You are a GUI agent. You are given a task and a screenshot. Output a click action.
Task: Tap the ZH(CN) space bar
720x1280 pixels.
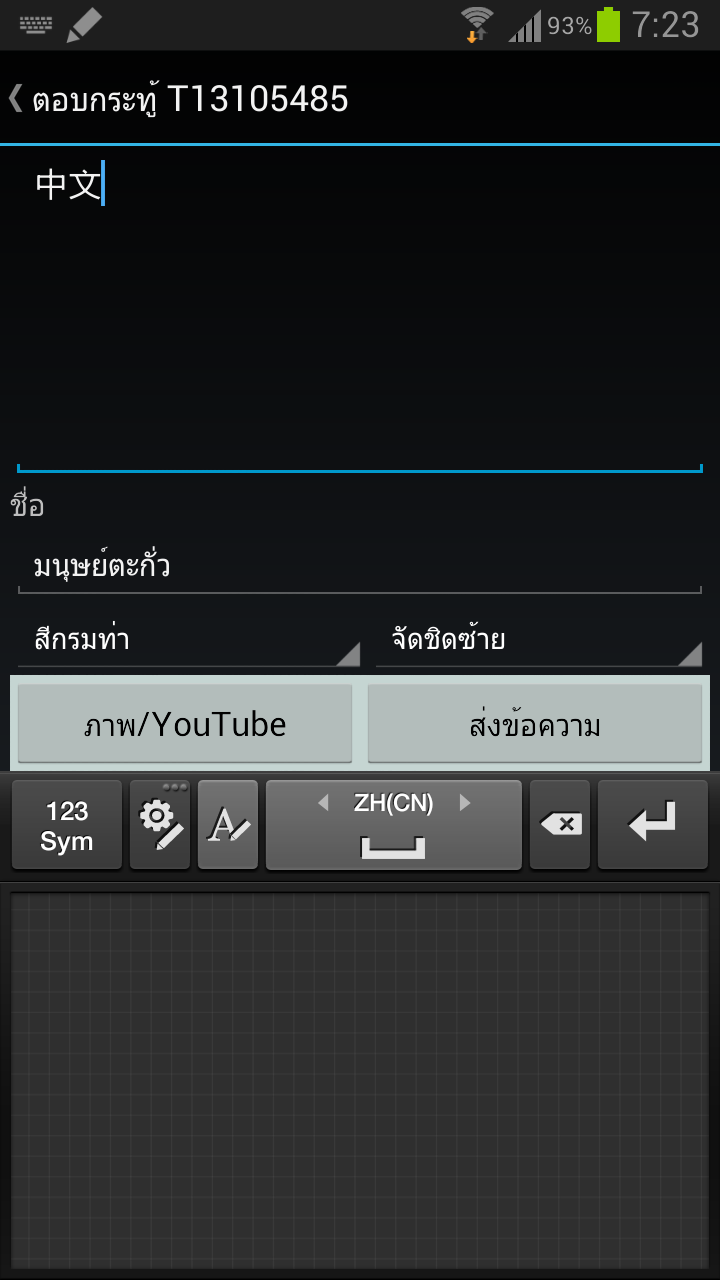click(x=393, y=826)
